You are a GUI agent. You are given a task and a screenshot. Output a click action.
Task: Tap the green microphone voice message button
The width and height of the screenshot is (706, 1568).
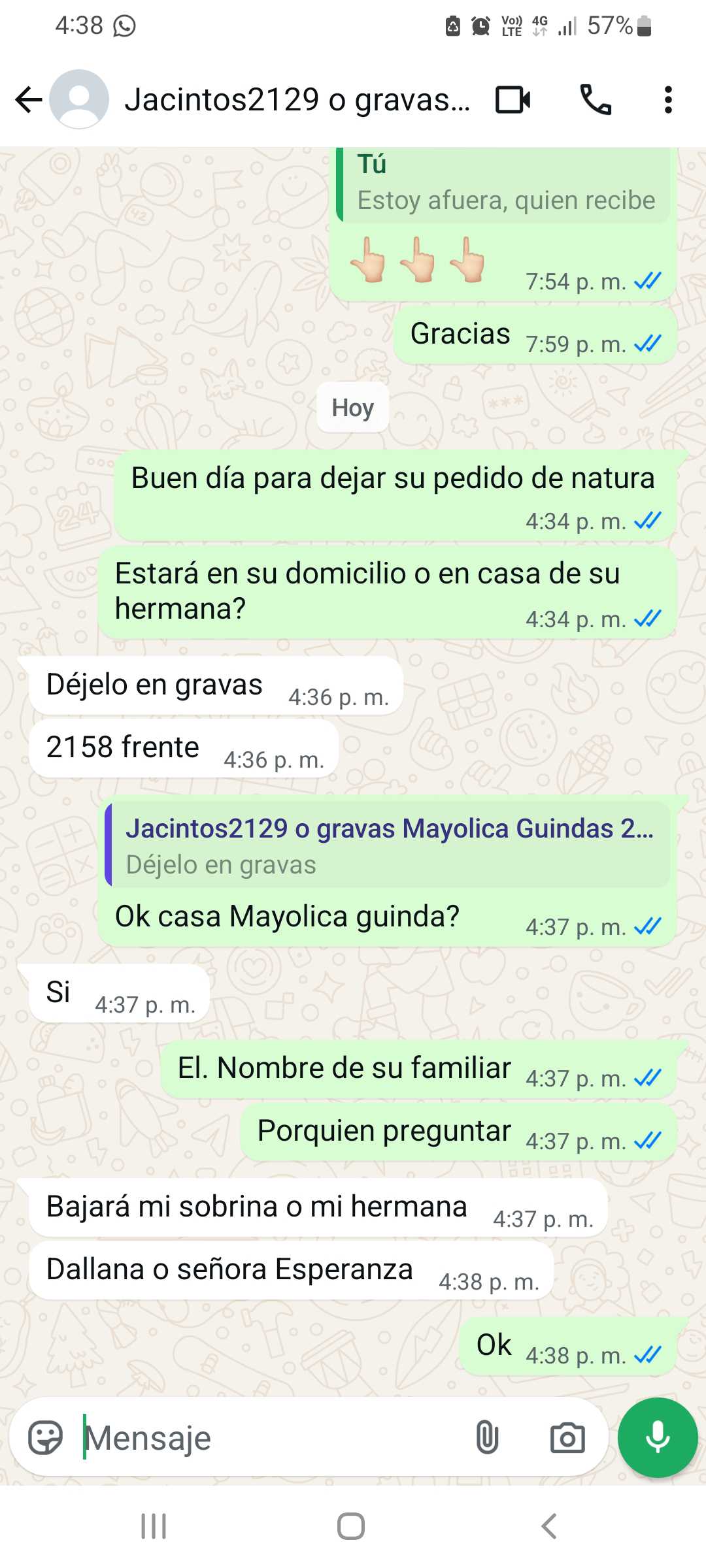tap(658, 1438)
